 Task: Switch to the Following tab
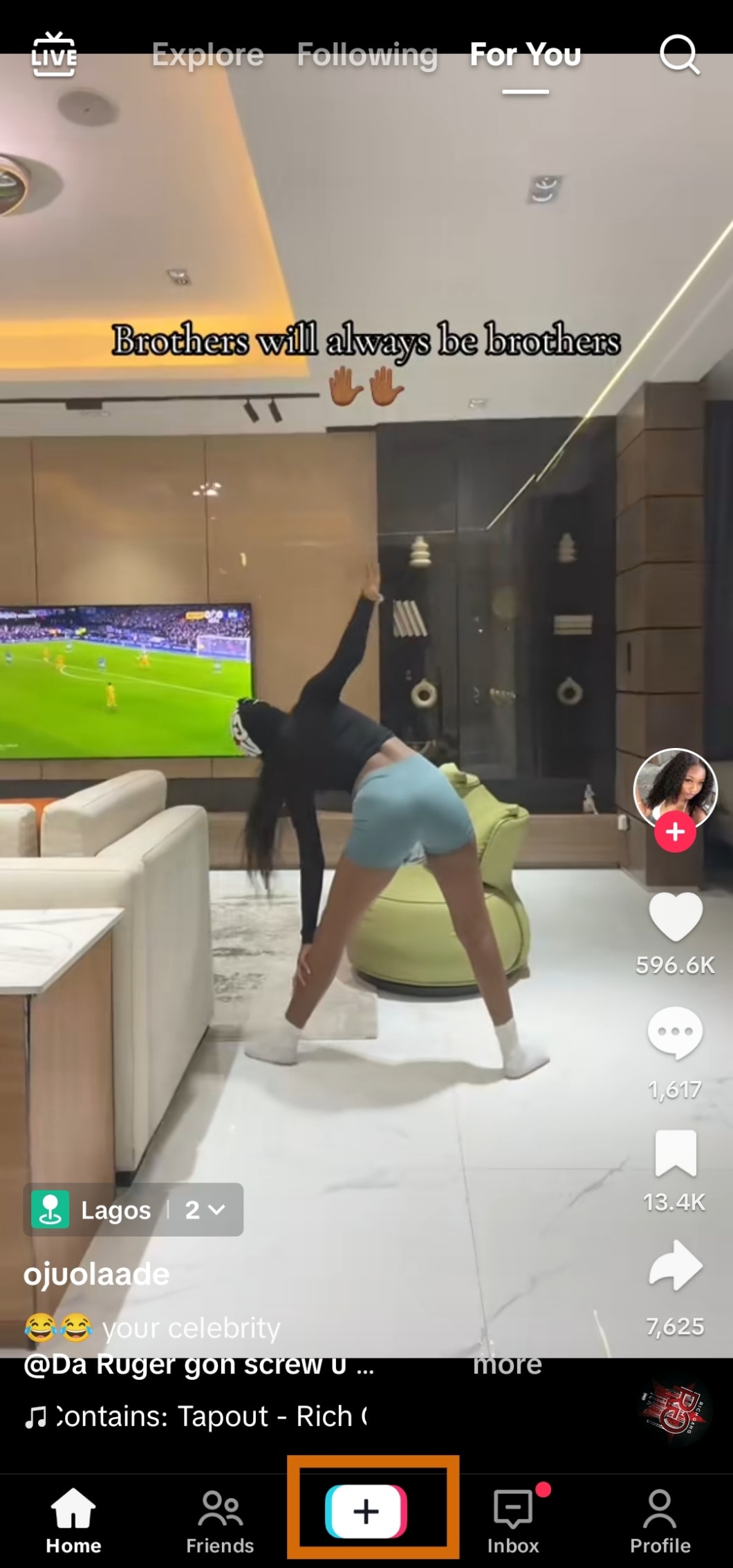pyautogui.click(x=367, y=55)
